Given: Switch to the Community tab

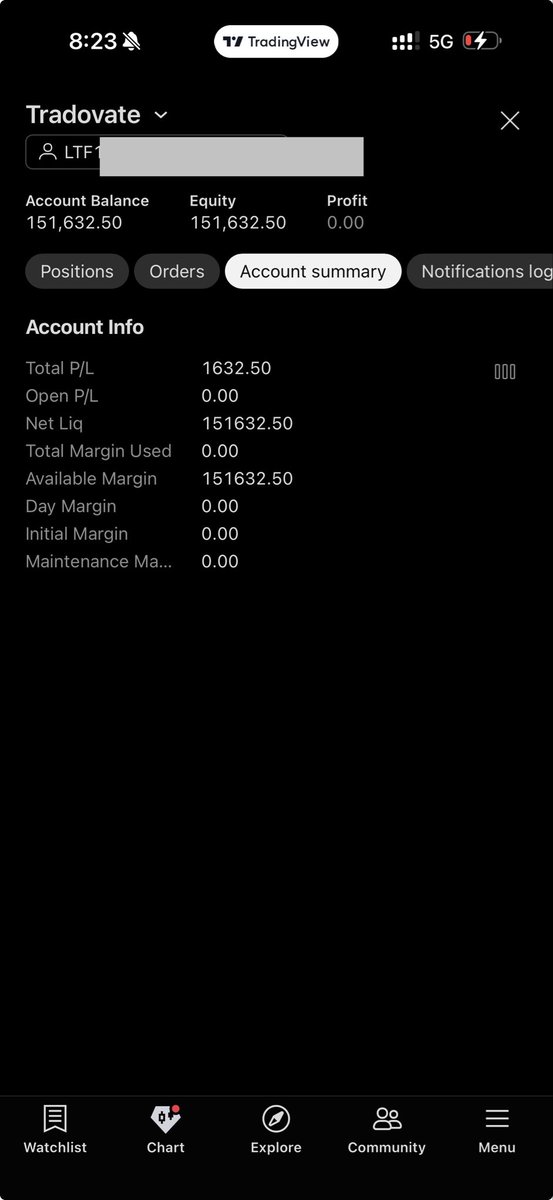Looking at the screenshot, I should (x=387, y=1130).
